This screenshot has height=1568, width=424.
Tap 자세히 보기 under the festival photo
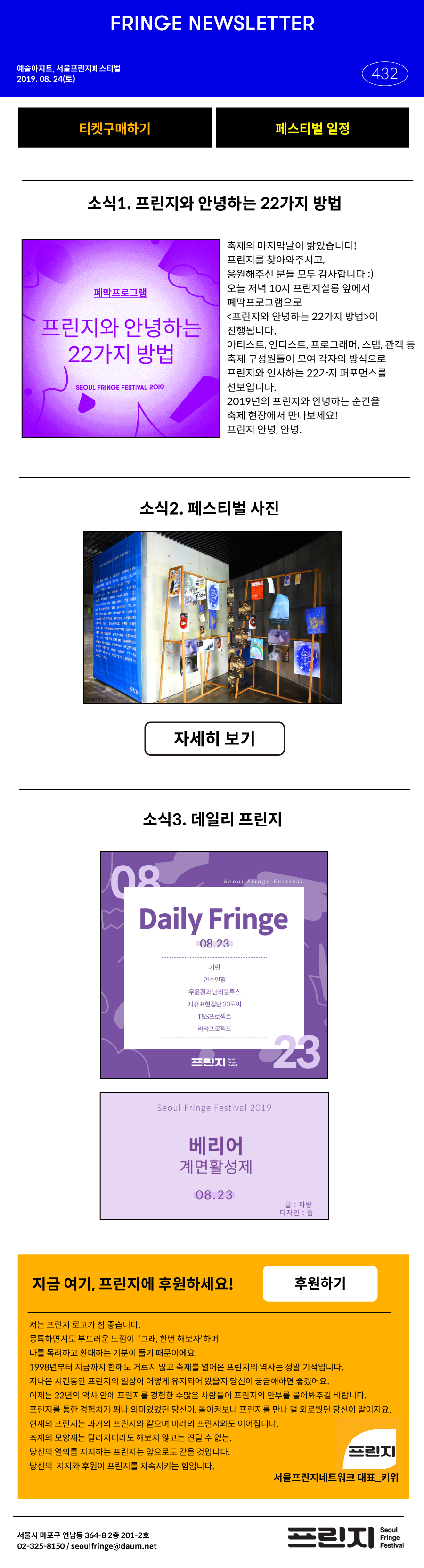(x=214, y=738)
